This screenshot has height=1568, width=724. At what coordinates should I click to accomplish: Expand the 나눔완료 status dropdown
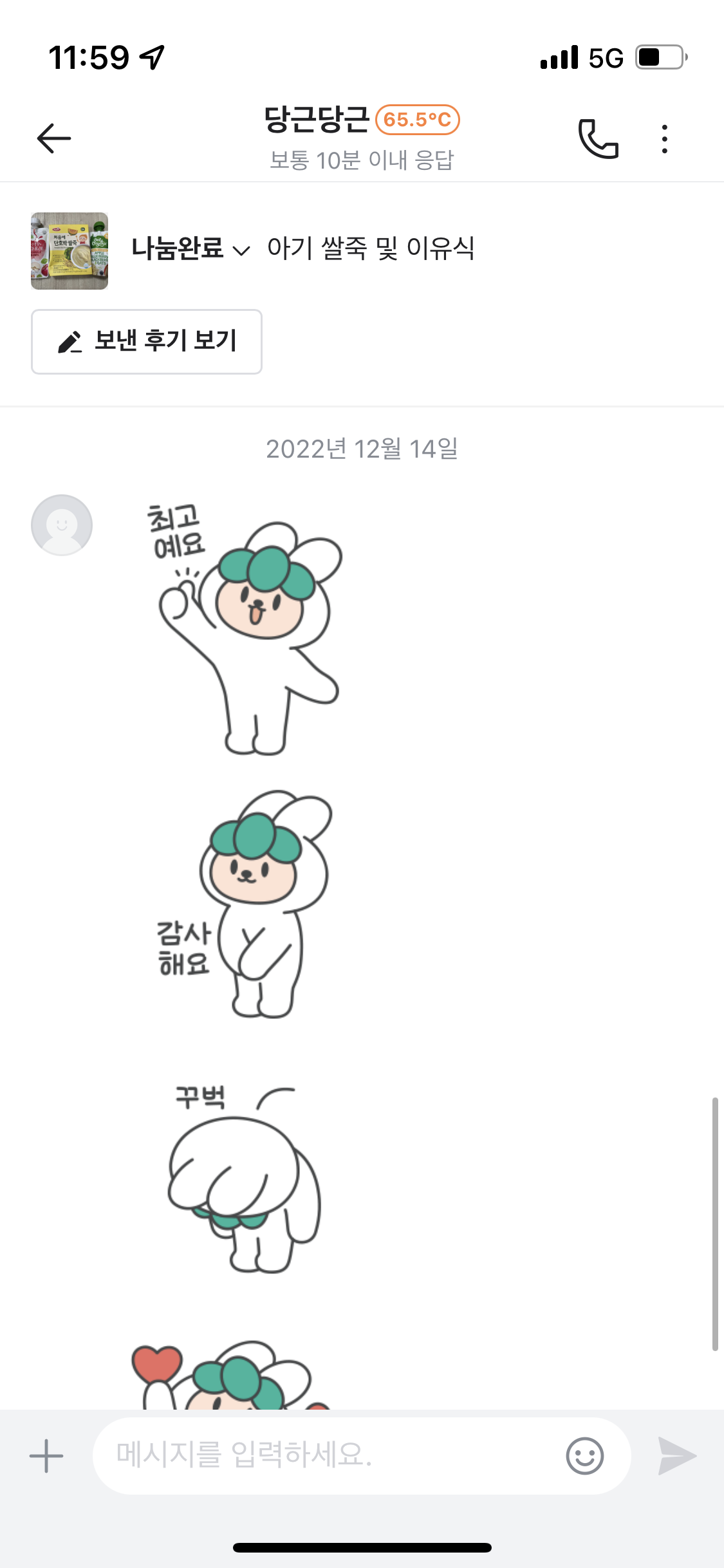pyautogui.click(x=190, y=249)
